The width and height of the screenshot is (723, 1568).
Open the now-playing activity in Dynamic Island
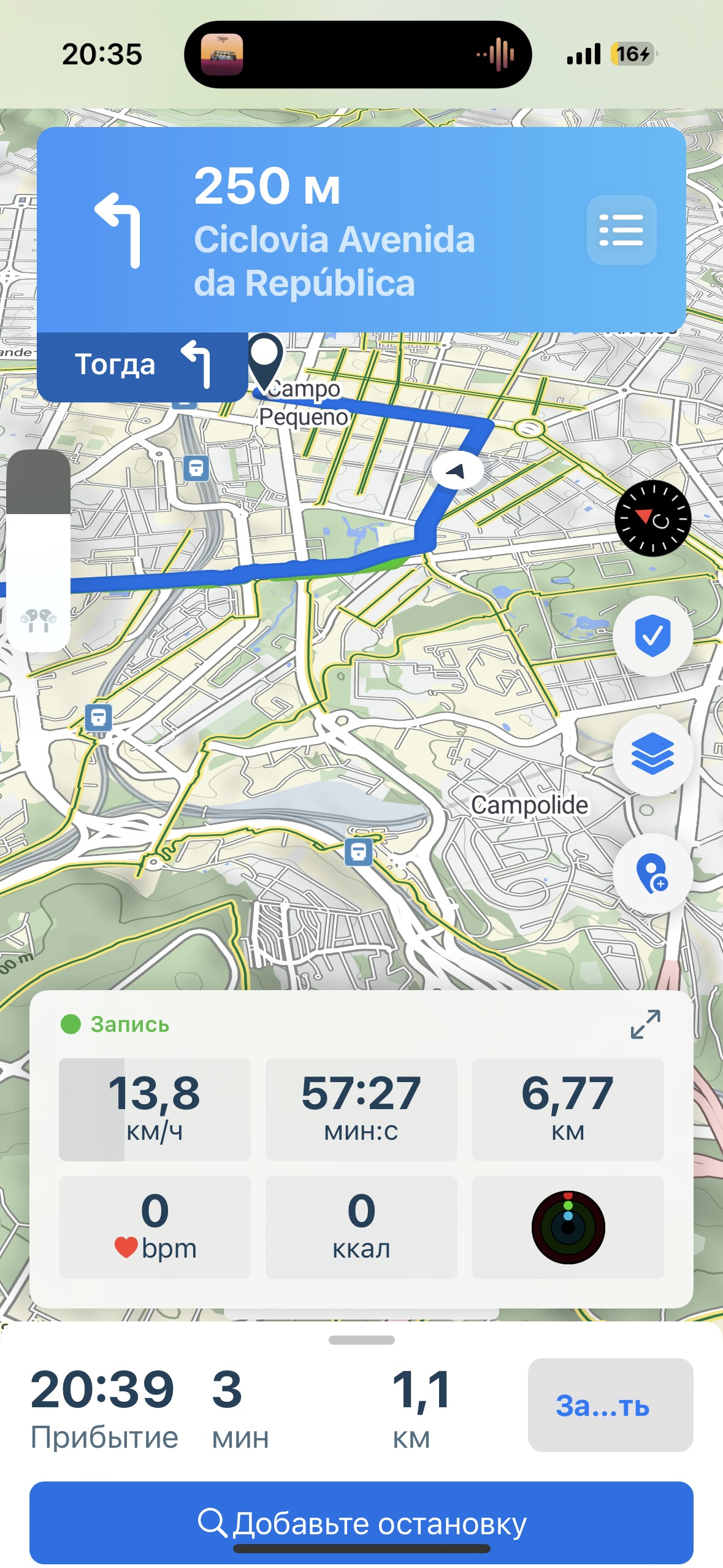pos(358,55)
